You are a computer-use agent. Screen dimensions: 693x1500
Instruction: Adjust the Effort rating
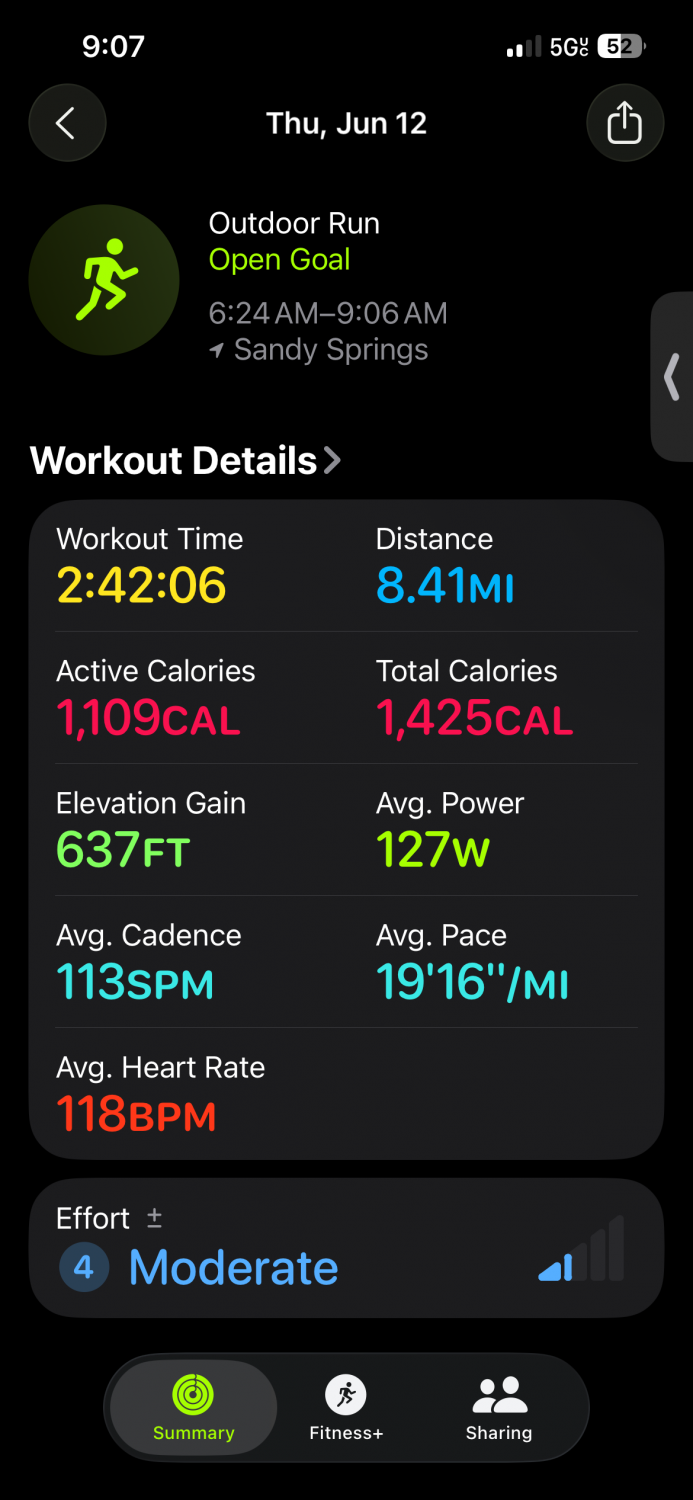346,1248
